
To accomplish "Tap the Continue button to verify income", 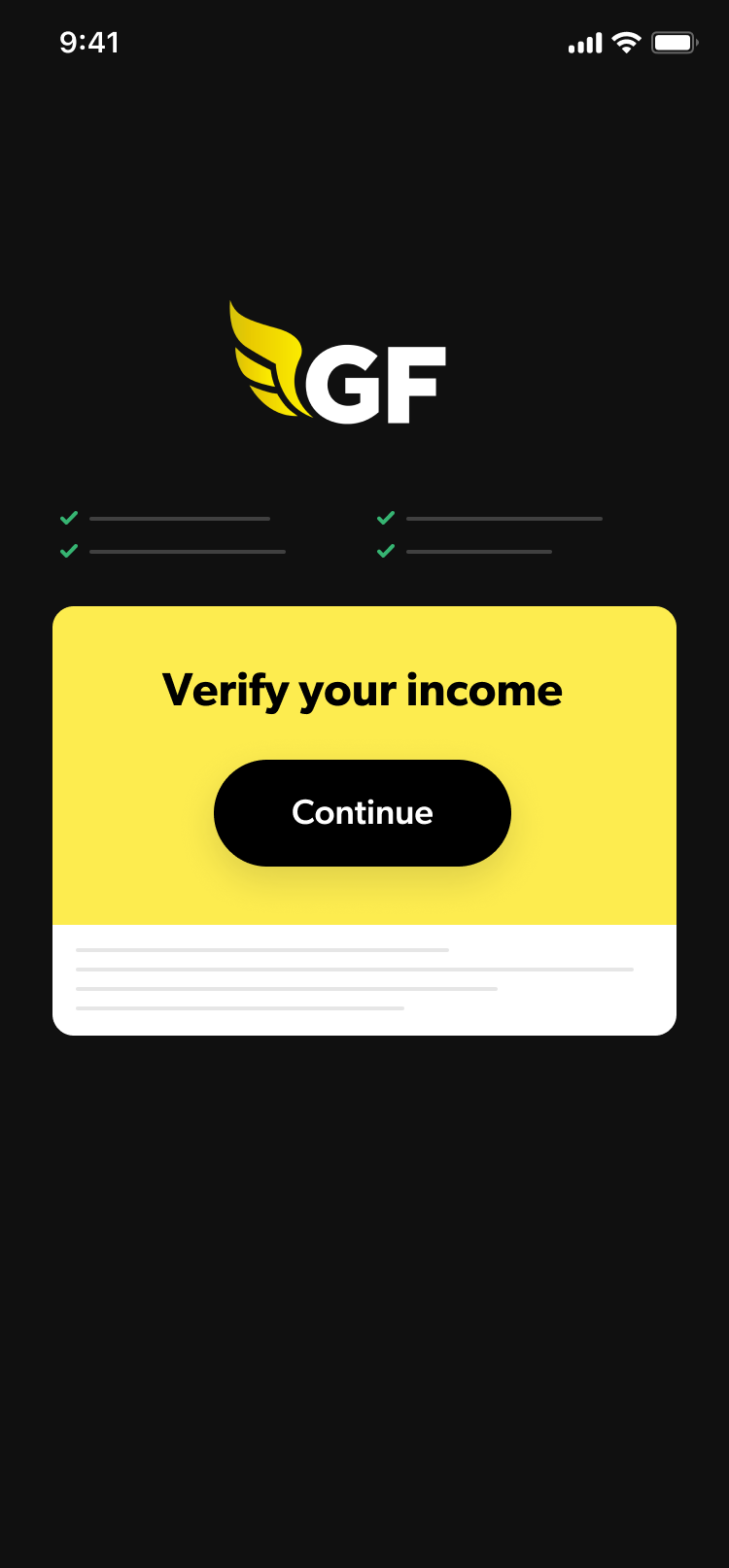I will pyautogui.click(x=363, y=813).
